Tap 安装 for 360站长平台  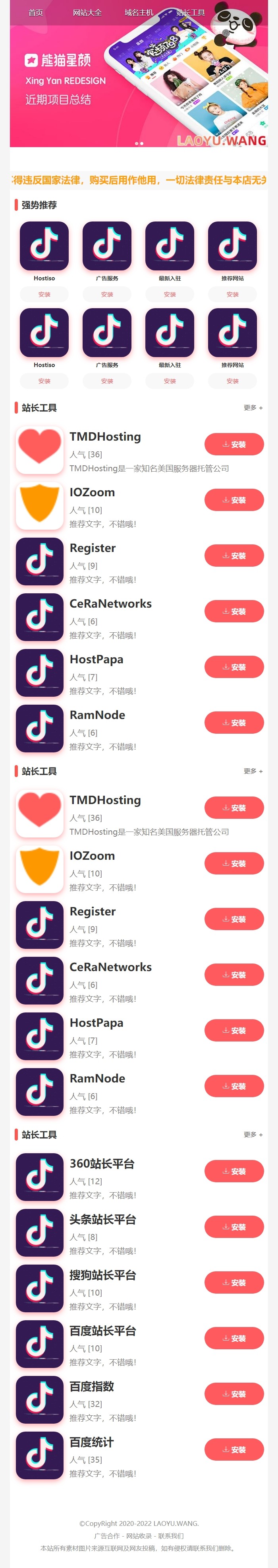coord(234,1170)
